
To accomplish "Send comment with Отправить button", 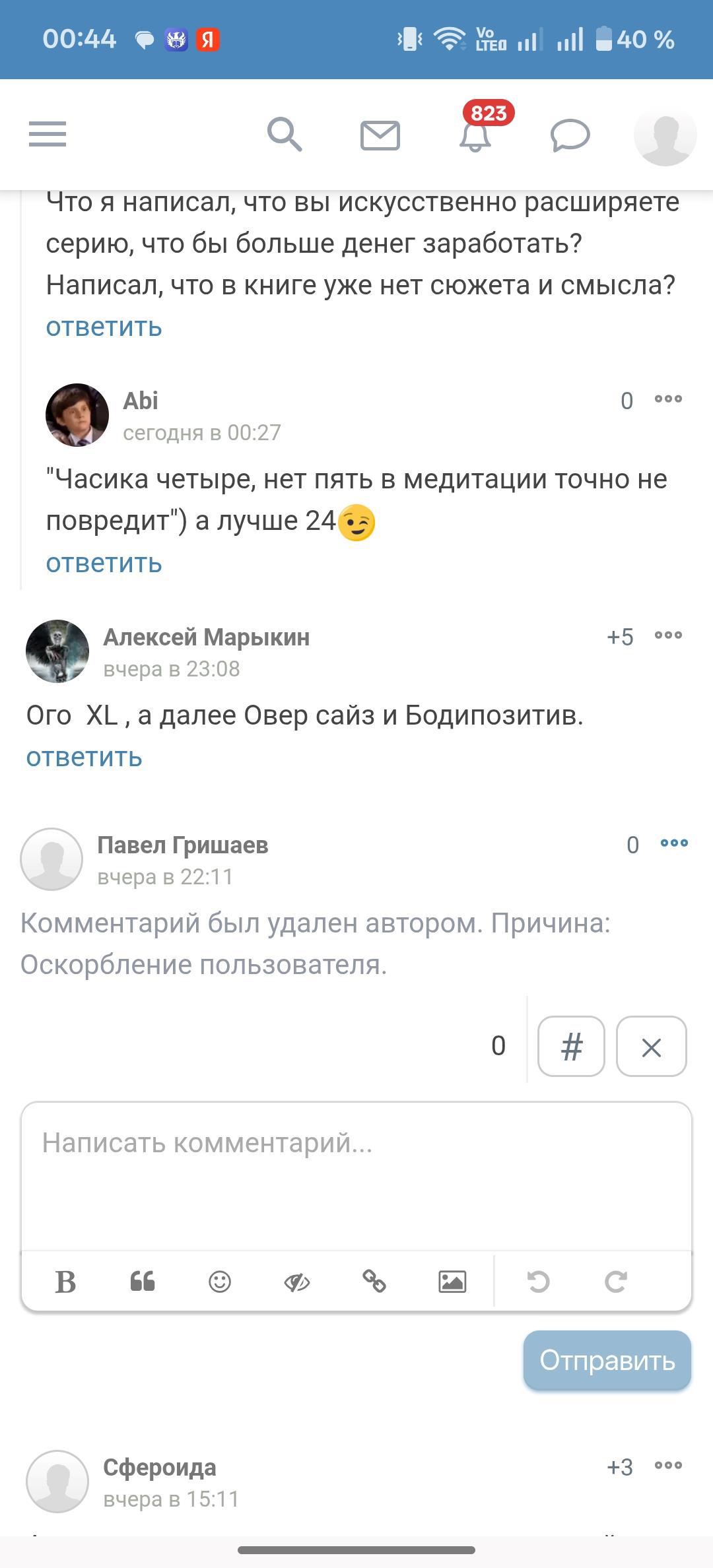I will tap(607, 1360).
